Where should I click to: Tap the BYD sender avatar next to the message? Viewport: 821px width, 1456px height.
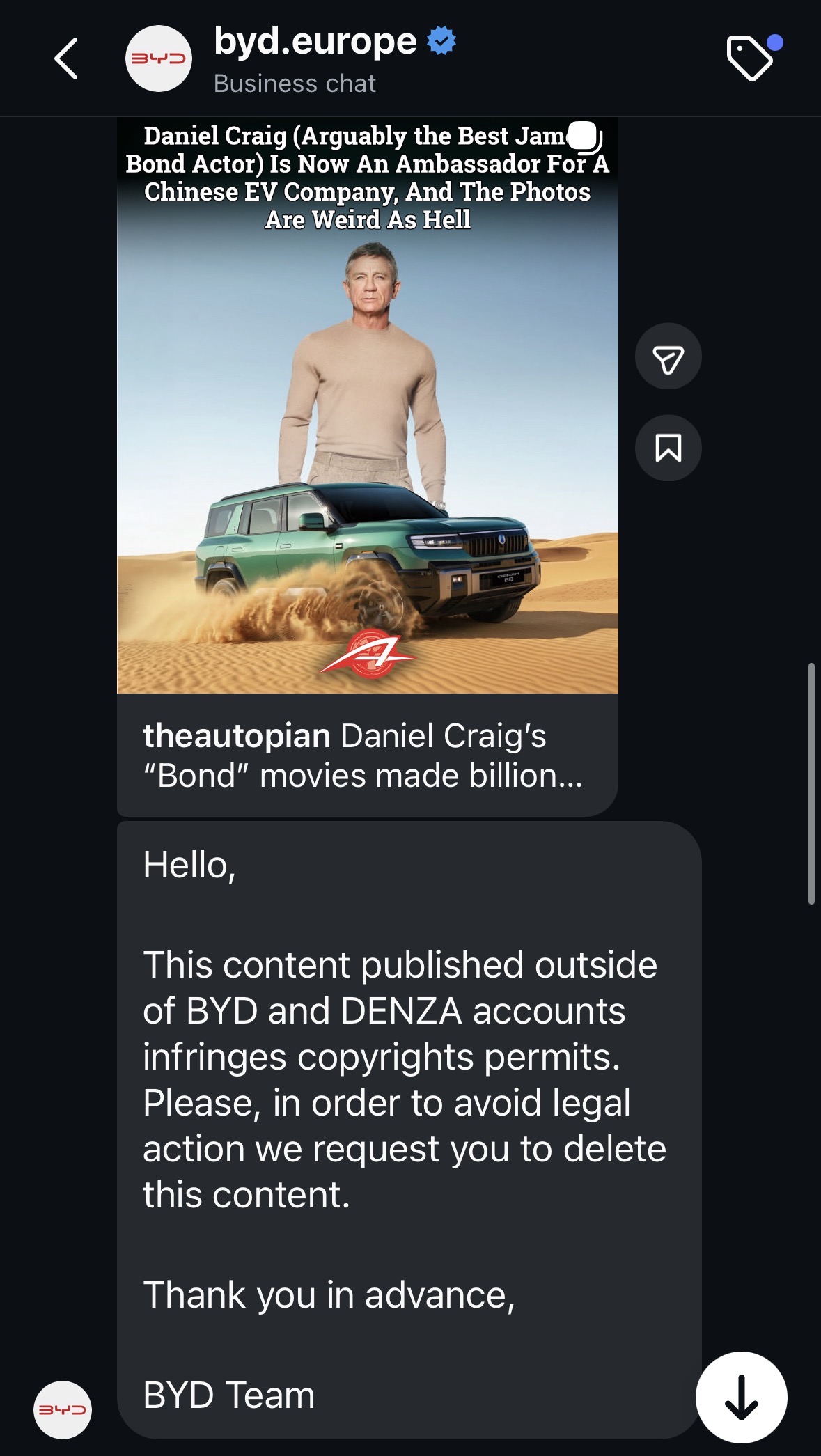63,1409
